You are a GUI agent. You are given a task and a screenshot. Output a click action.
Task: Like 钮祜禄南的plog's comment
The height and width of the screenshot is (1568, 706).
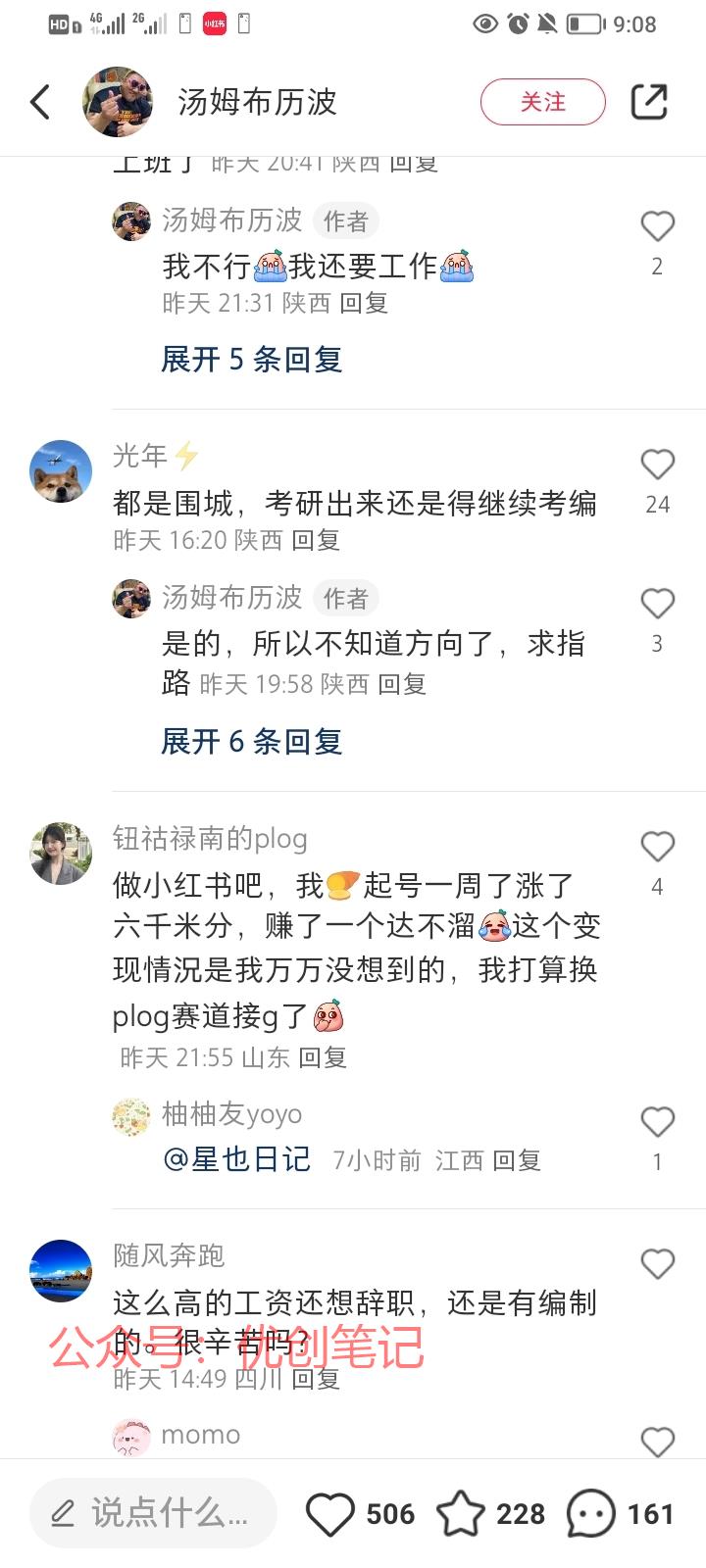point(657,848)
